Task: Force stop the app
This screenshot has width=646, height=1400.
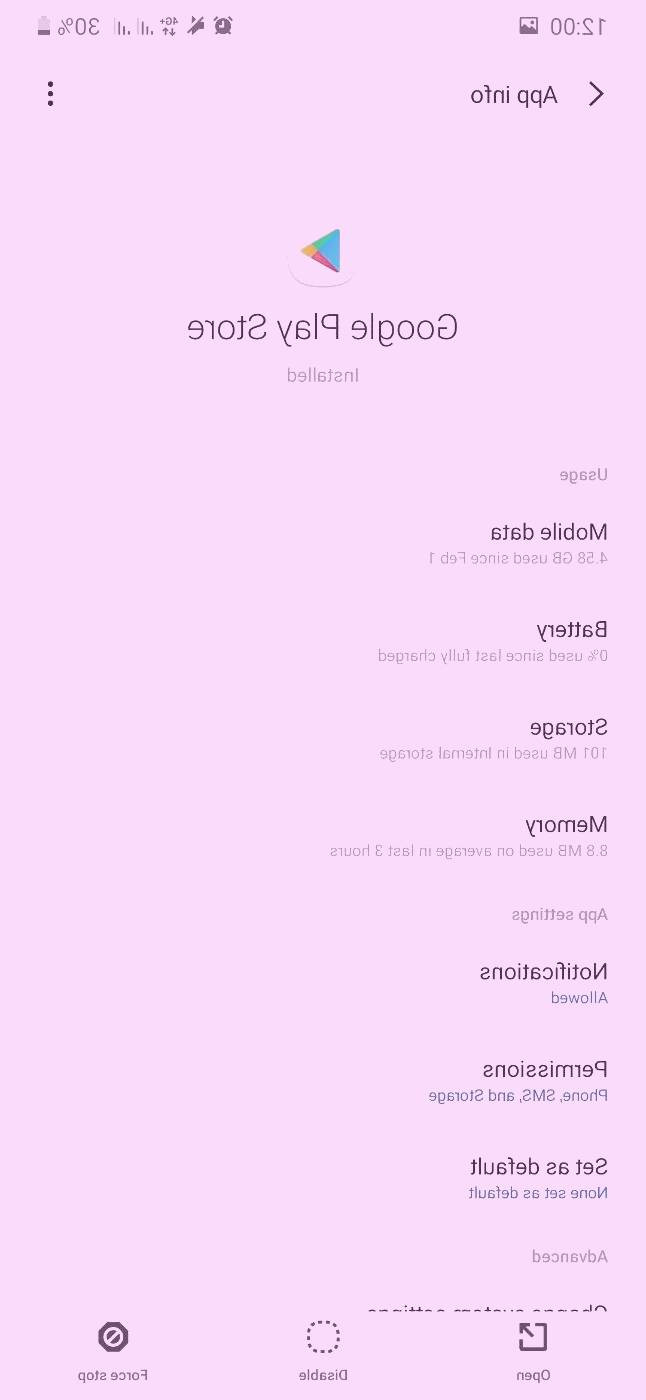Action: tap(113, 1350)
